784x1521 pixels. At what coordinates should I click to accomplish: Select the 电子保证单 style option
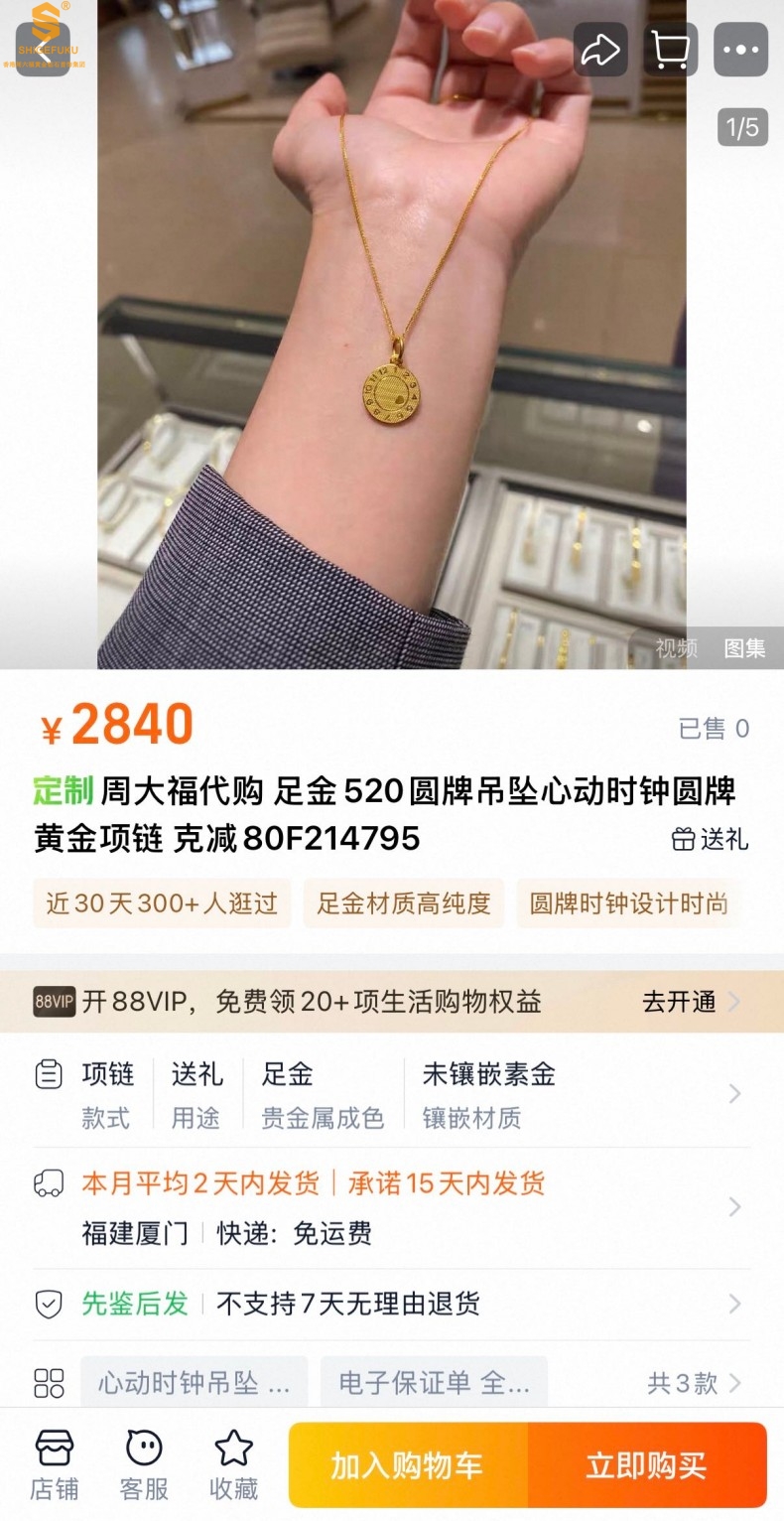434,1383
